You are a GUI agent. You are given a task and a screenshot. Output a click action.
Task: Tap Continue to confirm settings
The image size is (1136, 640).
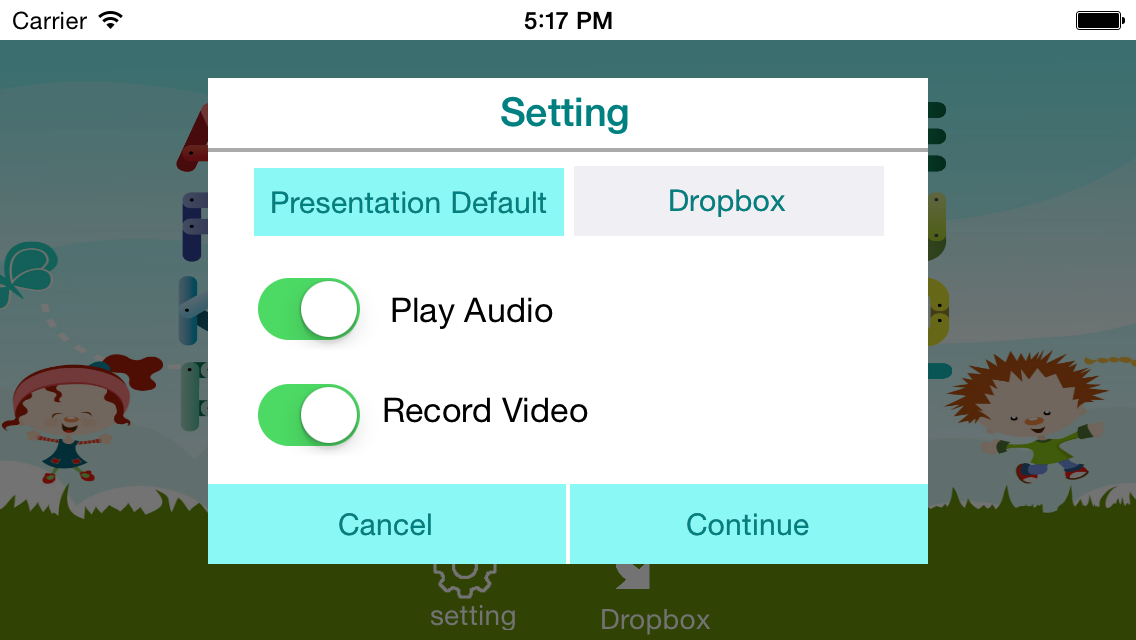[748, 524]
